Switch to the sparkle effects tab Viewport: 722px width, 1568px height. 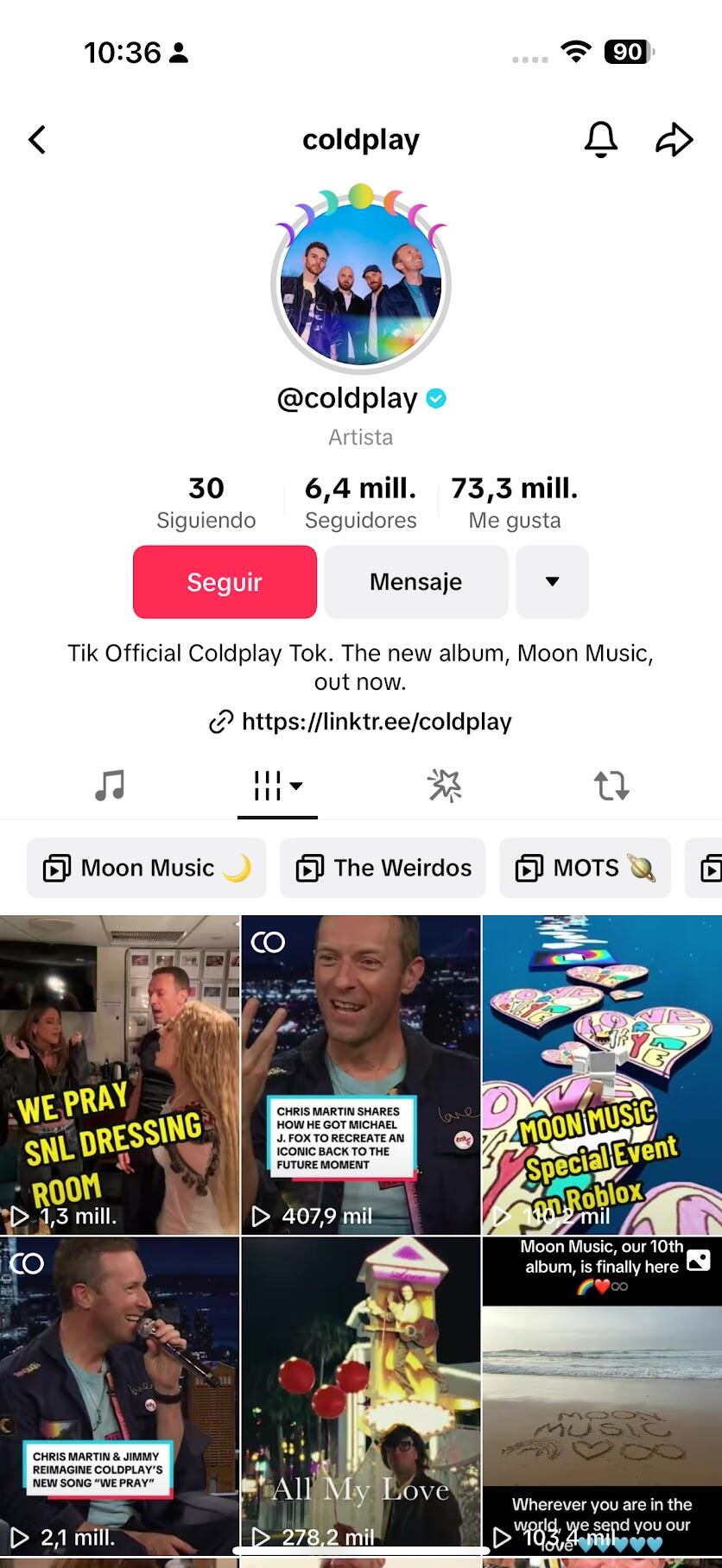pyautogui.click(x=444, y=786)
